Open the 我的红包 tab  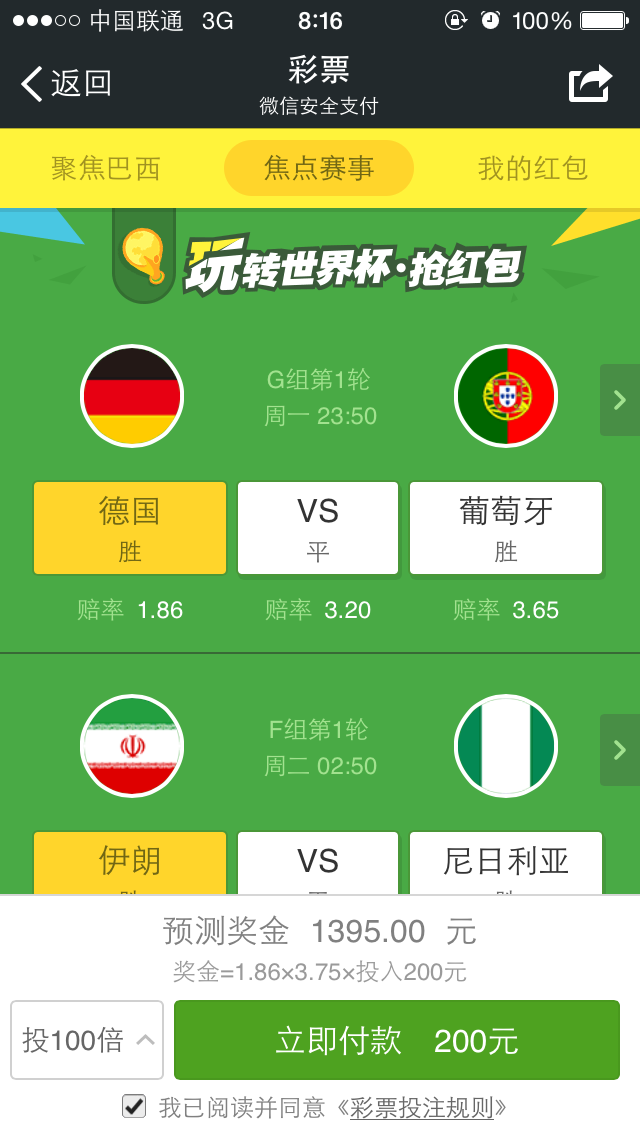[x=532, y=168]
